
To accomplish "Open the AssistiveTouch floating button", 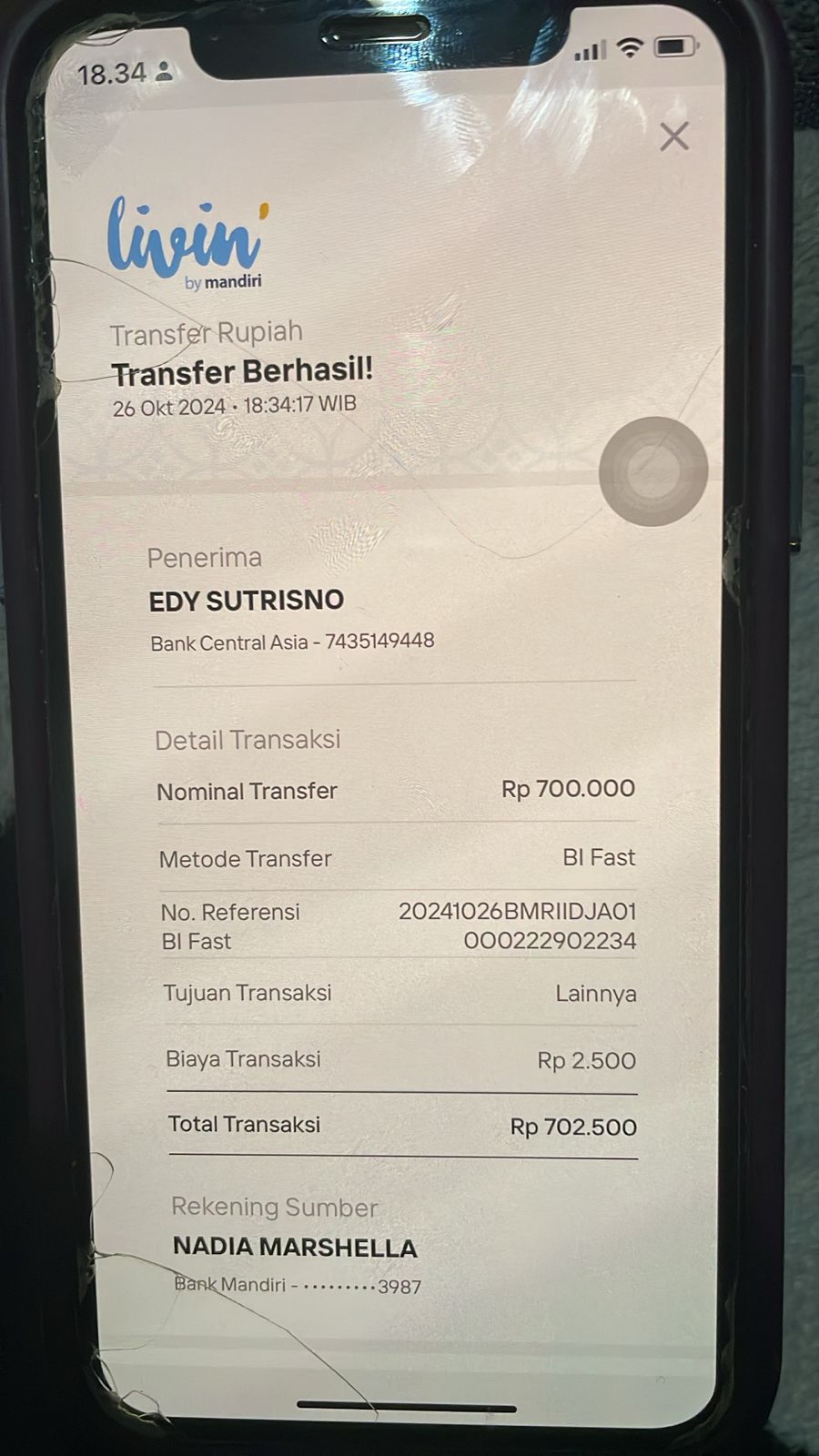I will (652, 470).
